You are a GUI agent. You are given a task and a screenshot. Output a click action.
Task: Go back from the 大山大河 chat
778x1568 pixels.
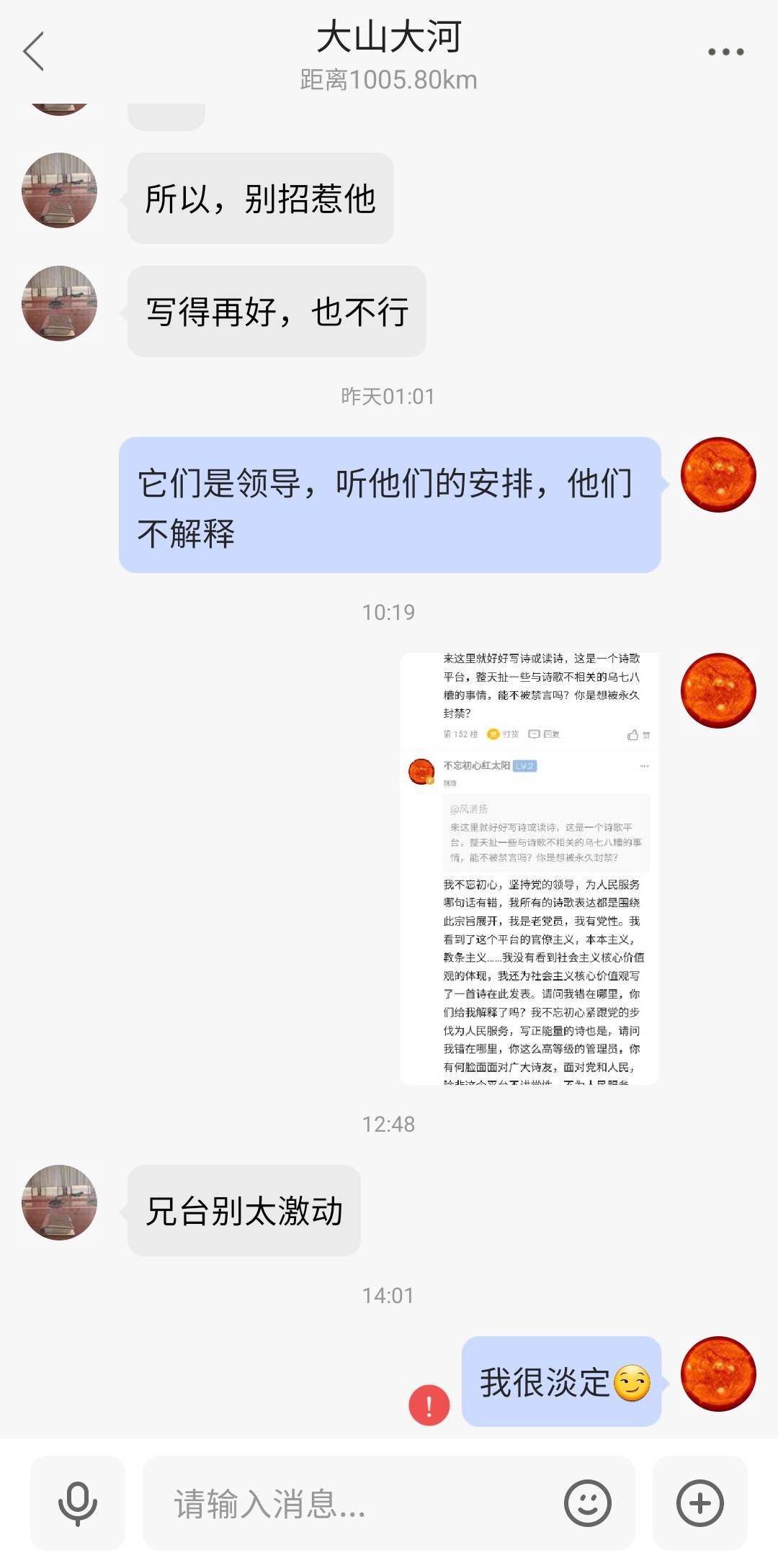34,51
